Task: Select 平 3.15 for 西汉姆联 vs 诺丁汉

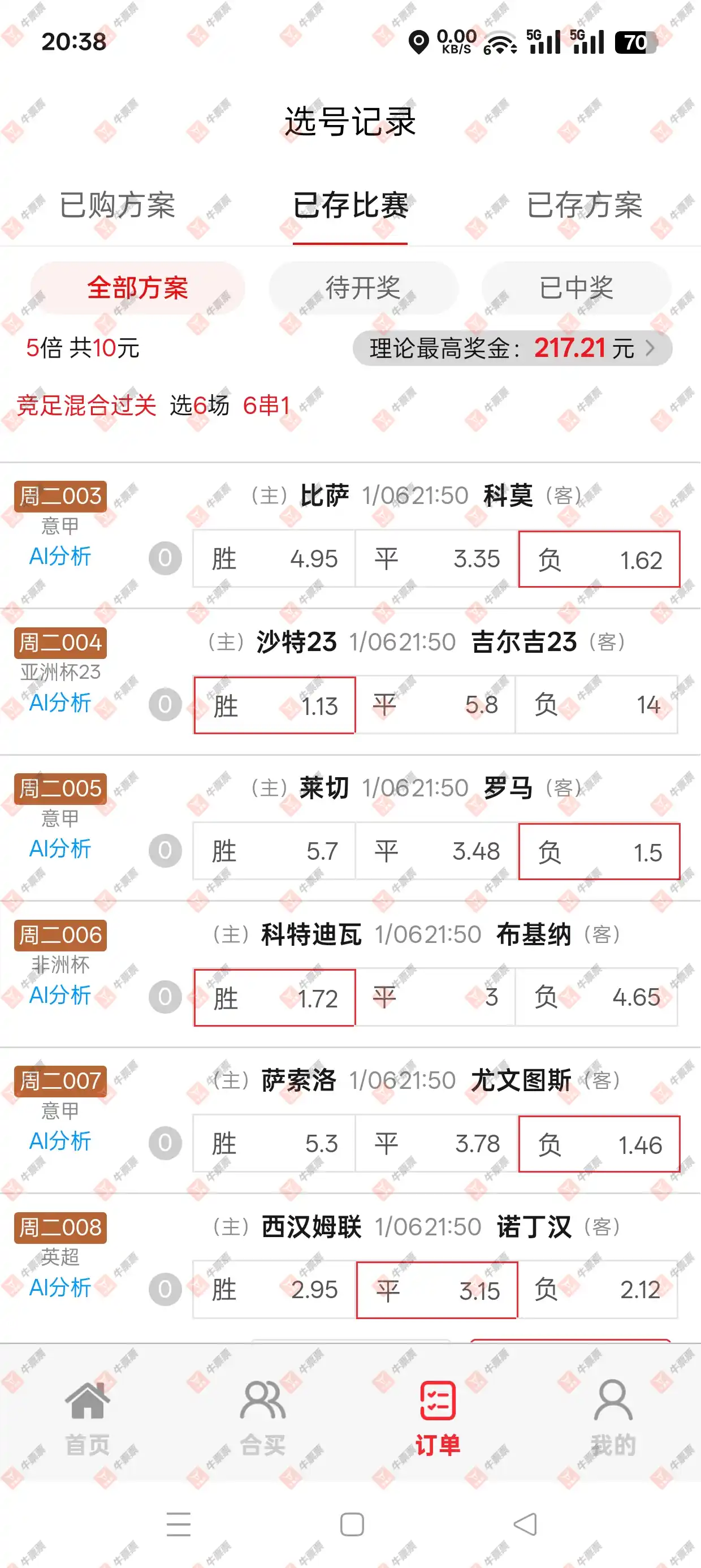Action: [x=436, y=1290]
